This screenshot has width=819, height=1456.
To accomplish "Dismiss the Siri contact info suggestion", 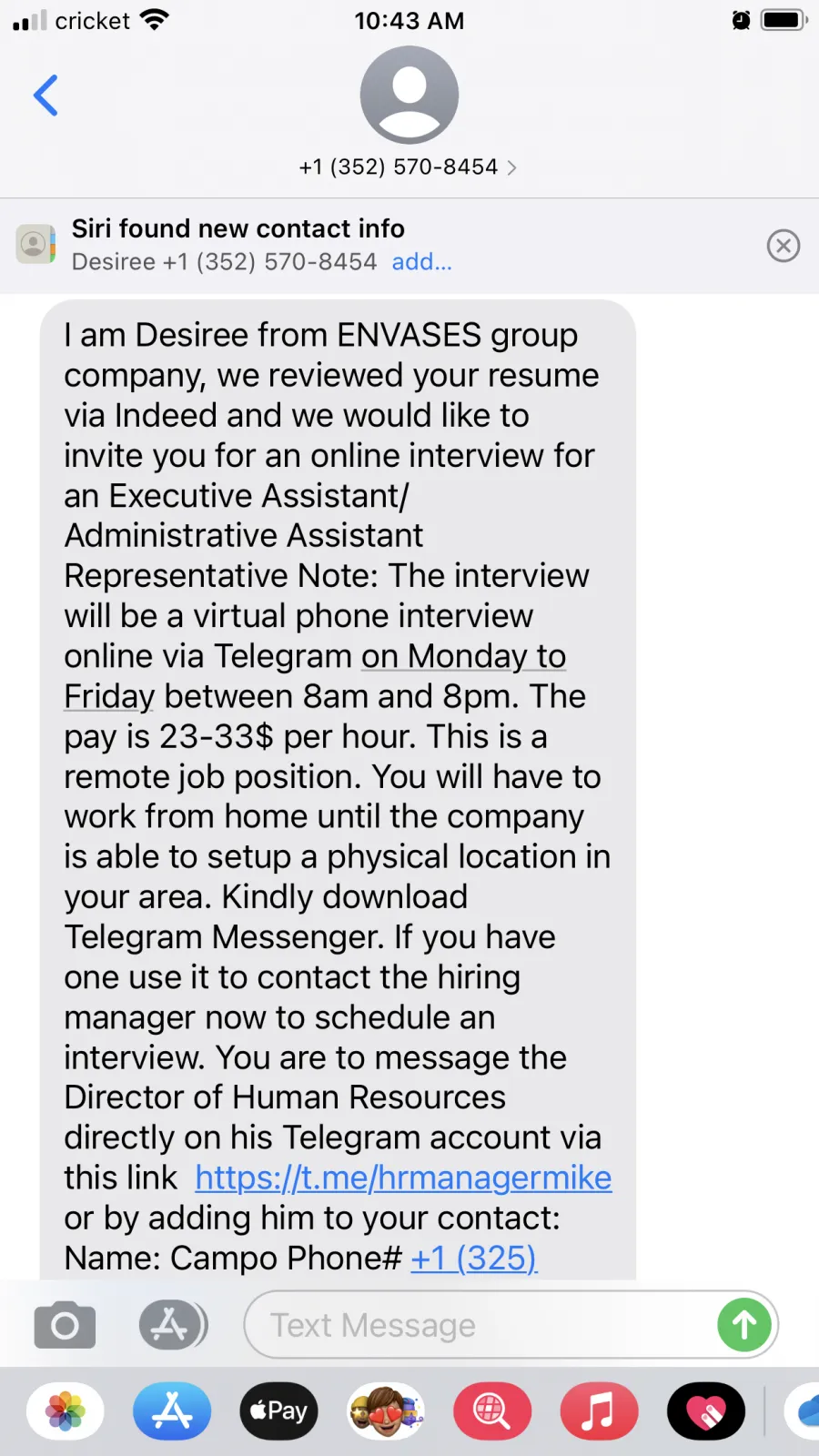I will click(x=784, y=246).
